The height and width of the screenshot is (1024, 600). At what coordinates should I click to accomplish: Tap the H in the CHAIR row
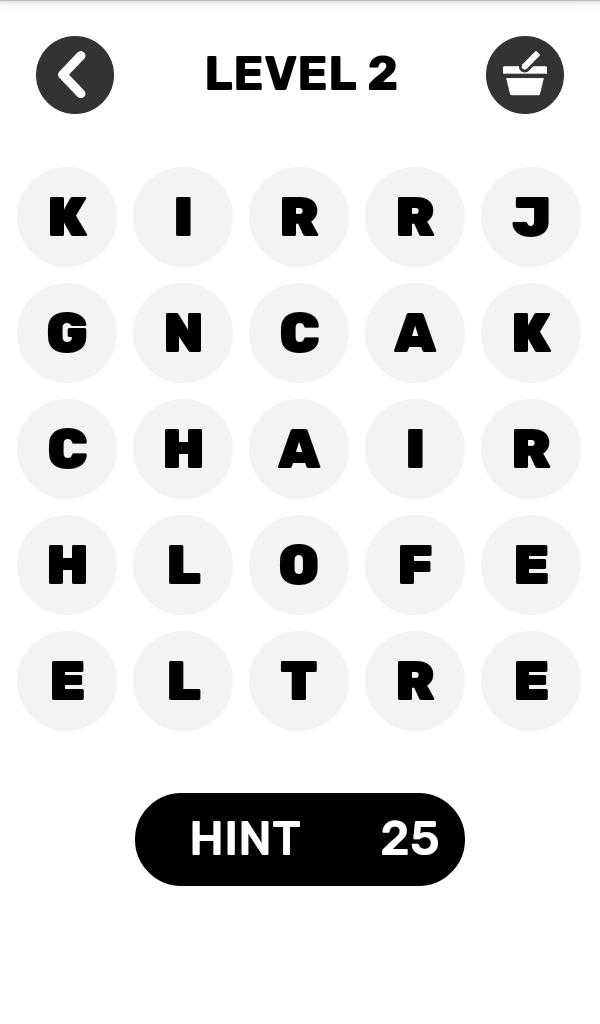[x=183, y=449]
